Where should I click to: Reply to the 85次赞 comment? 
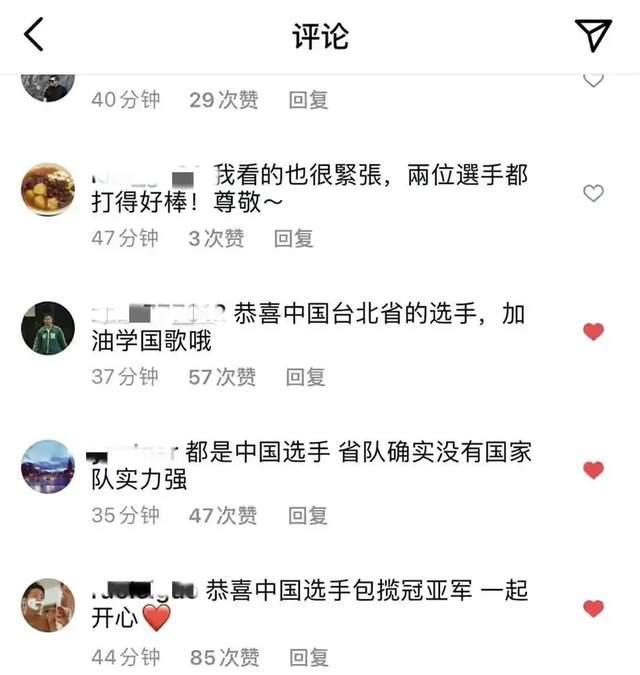[308, 657]
